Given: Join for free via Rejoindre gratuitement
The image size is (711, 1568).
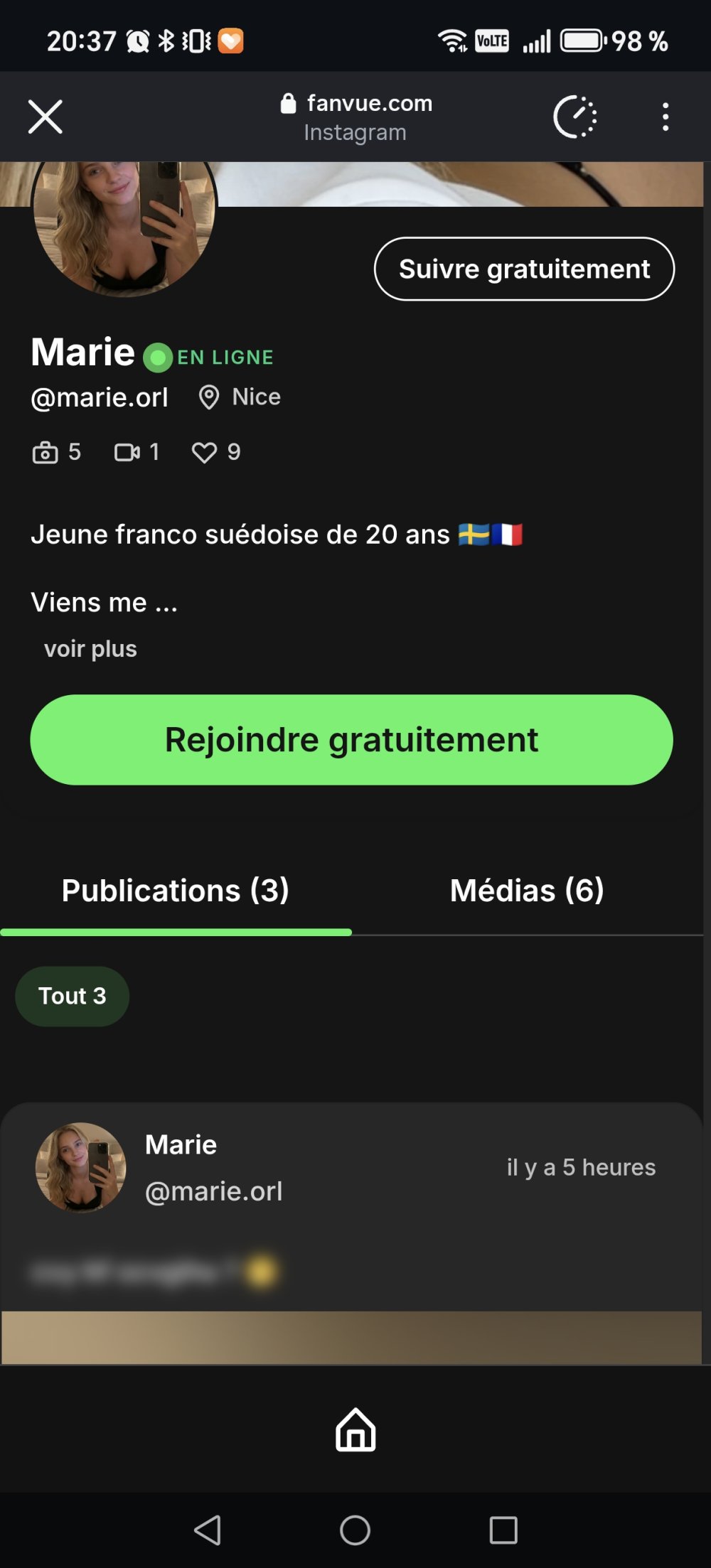Looking at the screenshot, I should click(x=351, y=740).
